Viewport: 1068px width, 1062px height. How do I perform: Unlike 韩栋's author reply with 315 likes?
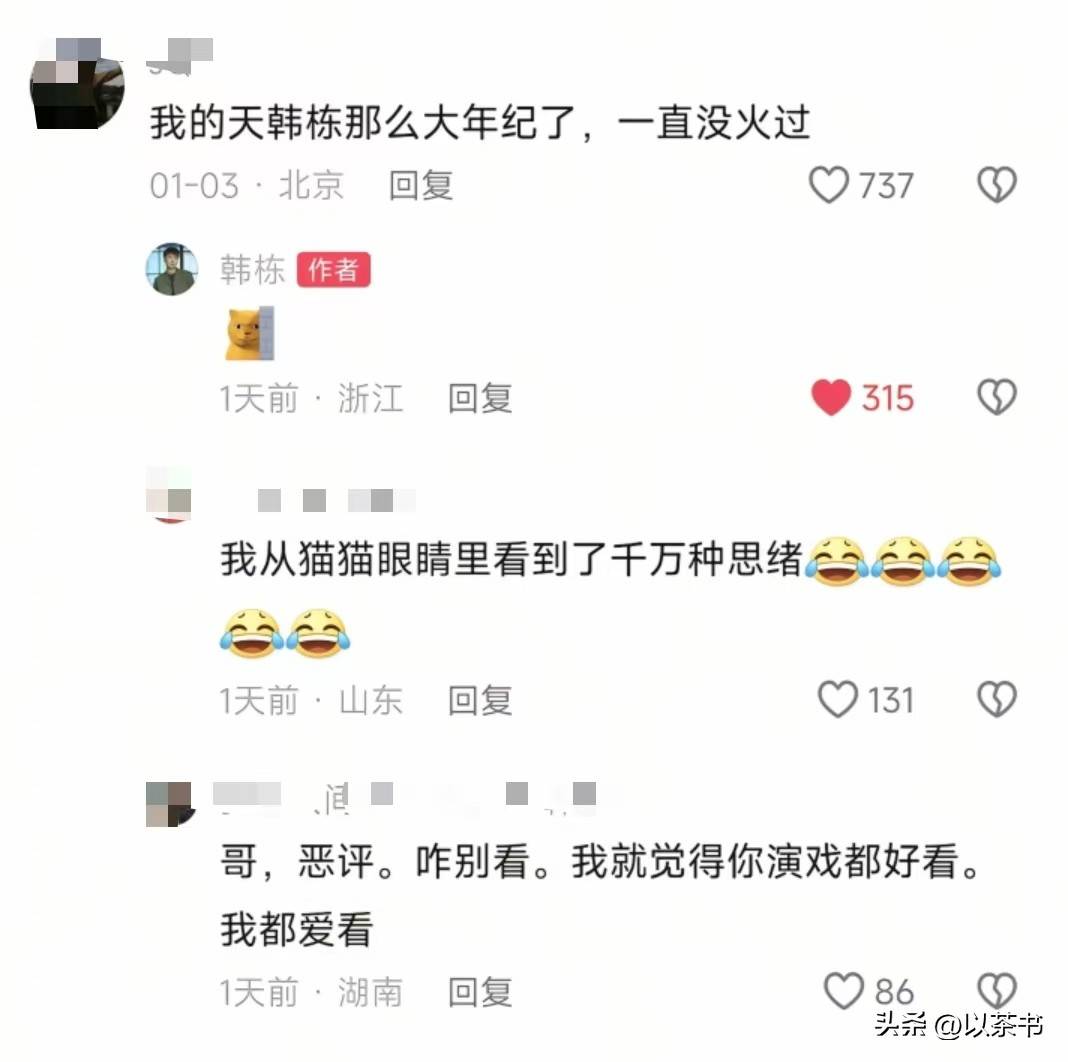coord(831,398)
